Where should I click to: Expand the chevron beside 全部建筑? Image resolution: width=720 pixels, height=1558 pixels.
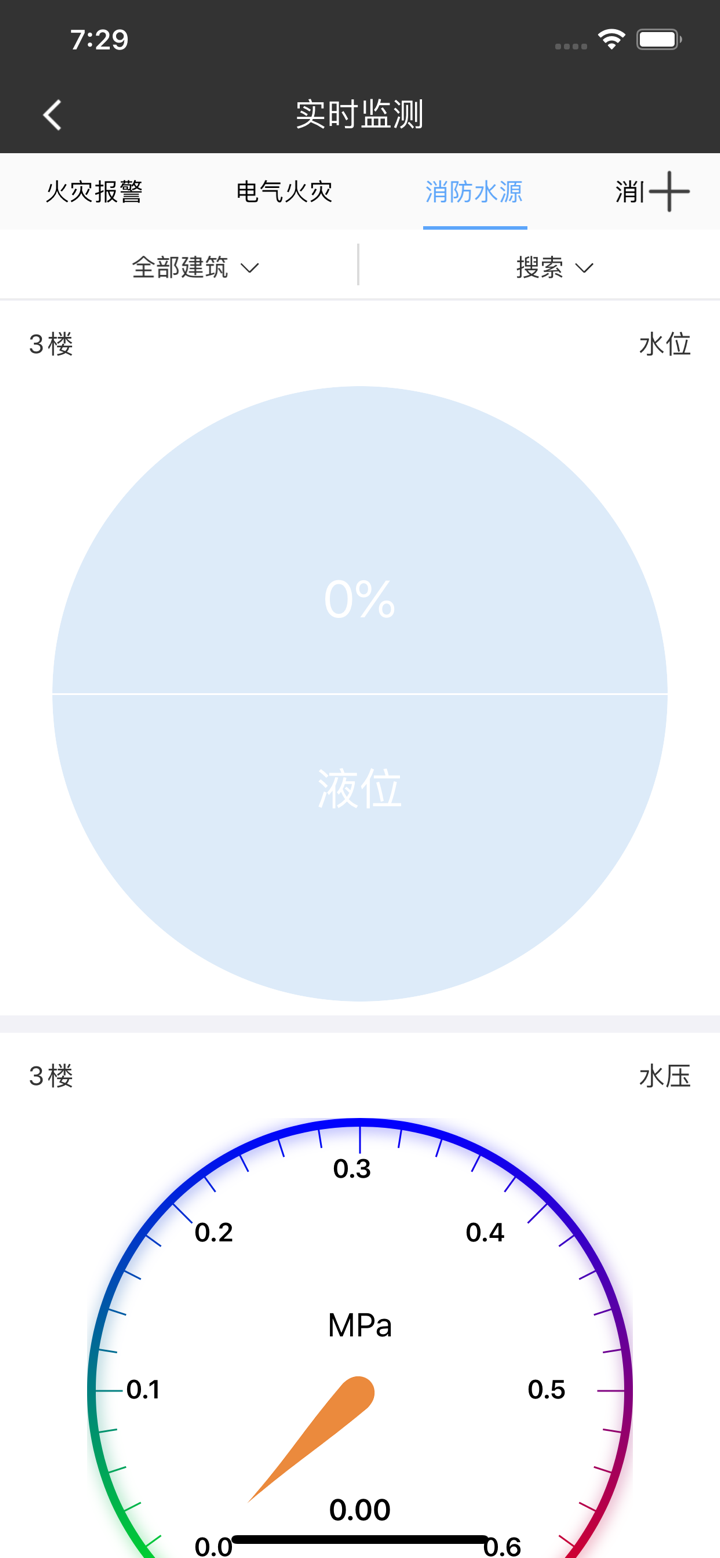250,268
